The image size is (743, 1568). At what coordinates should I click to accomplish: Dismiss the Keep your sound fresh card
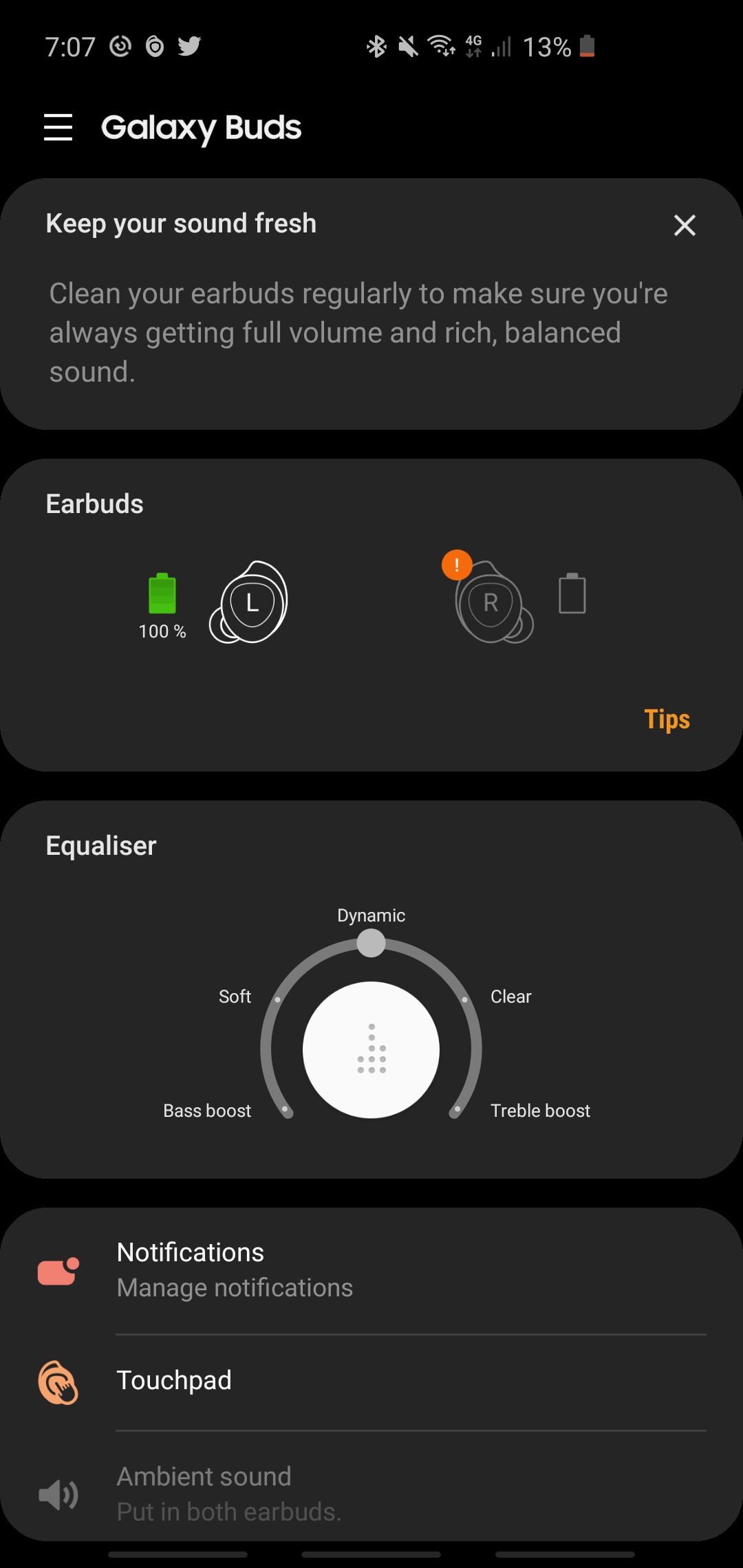point(685,225)
